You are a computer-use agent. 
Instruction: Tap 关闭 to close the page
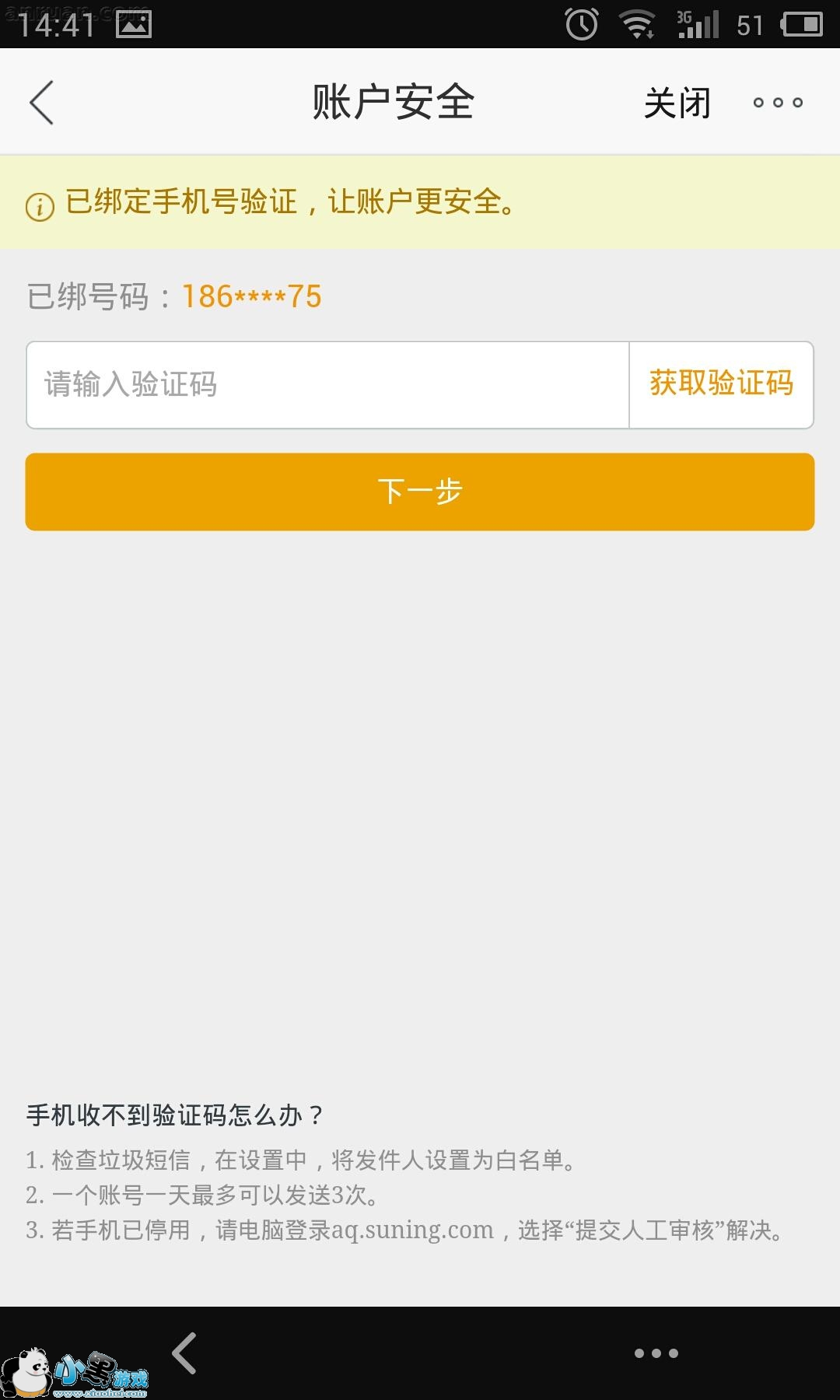(x=677, y=103)
